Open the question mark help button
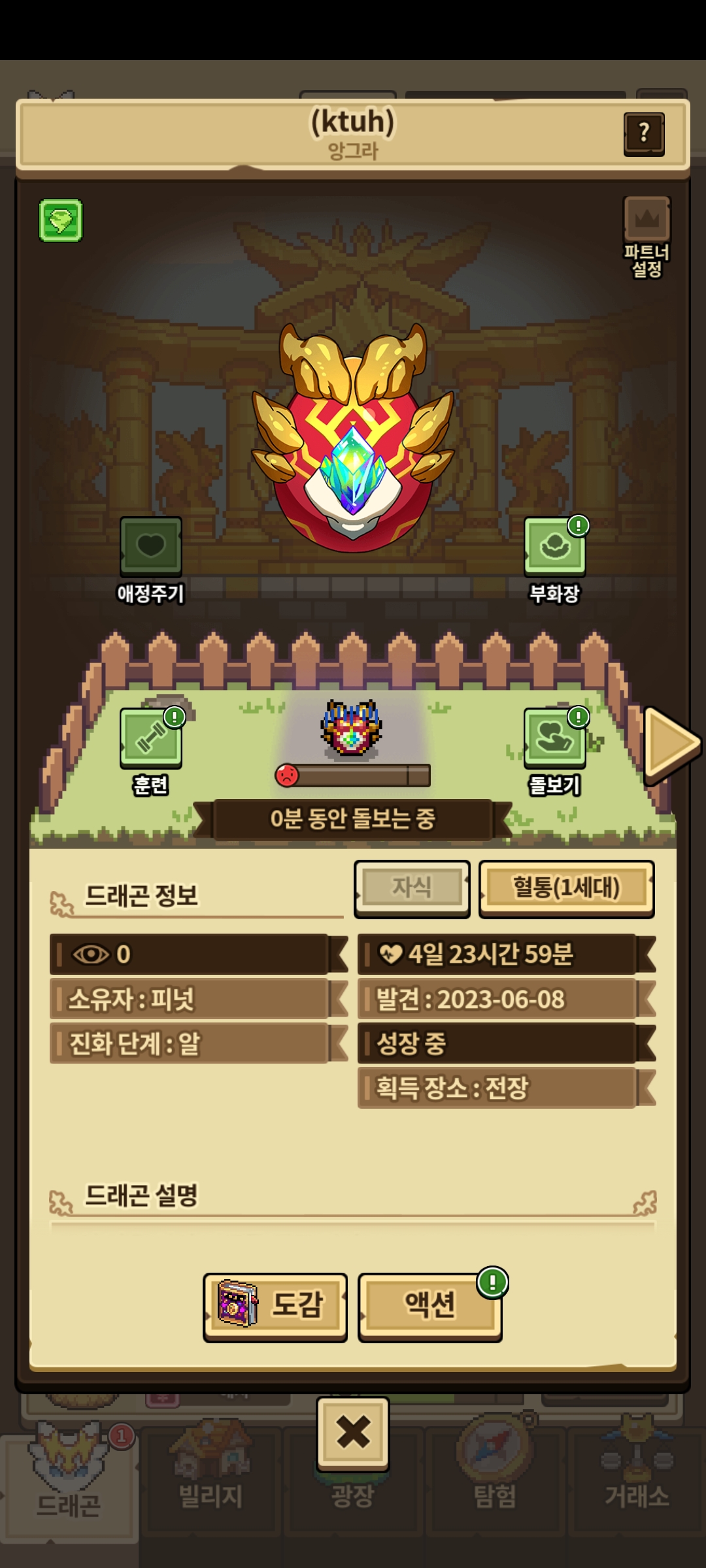The image size is (706, 1568). [644, 134]
